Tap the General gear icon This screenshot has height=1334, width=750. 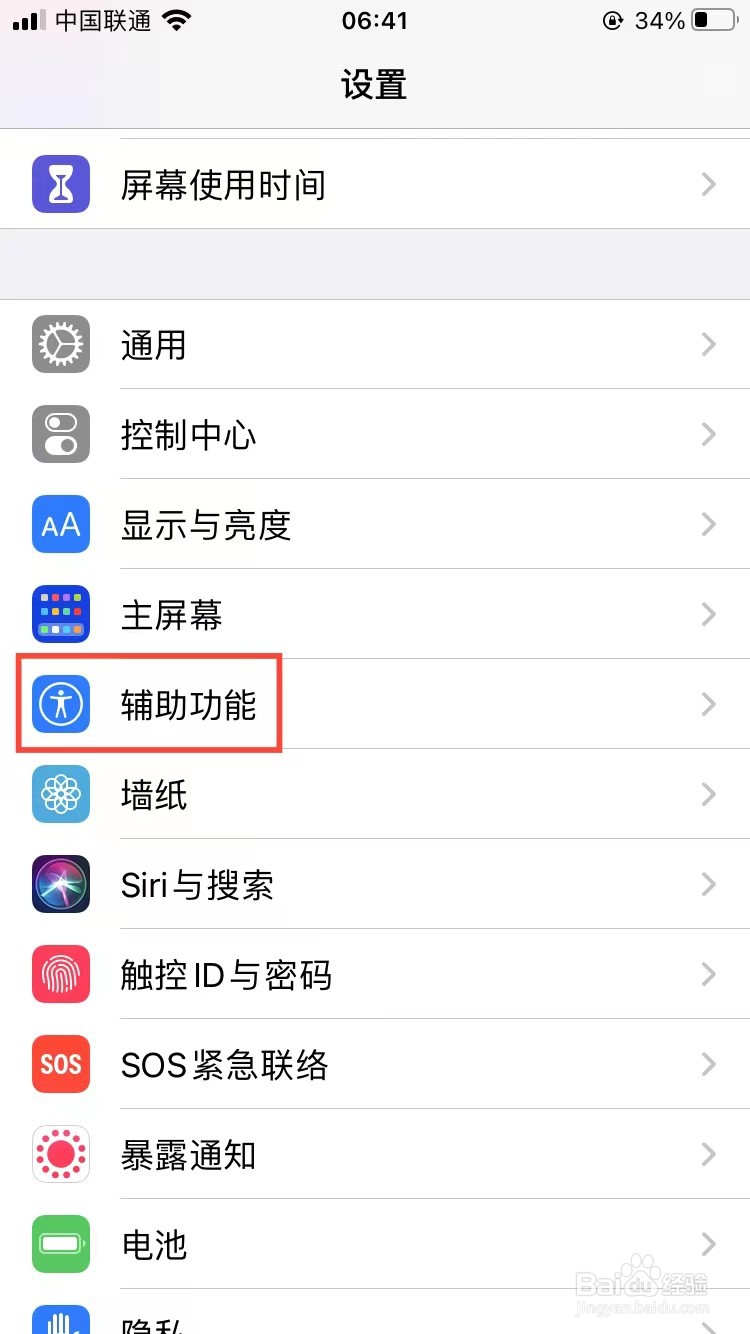[x=61, y=344]
